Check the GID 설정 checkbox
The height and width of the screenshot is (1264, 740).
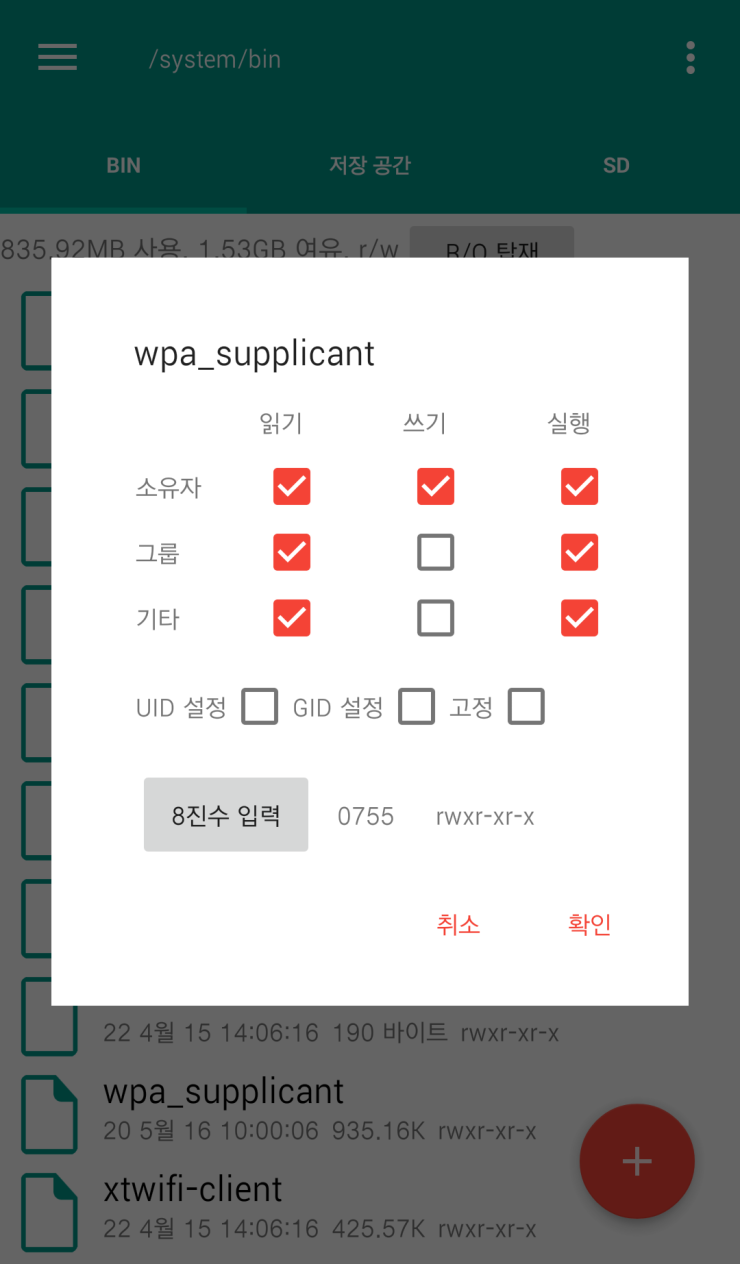click(417, 707)
